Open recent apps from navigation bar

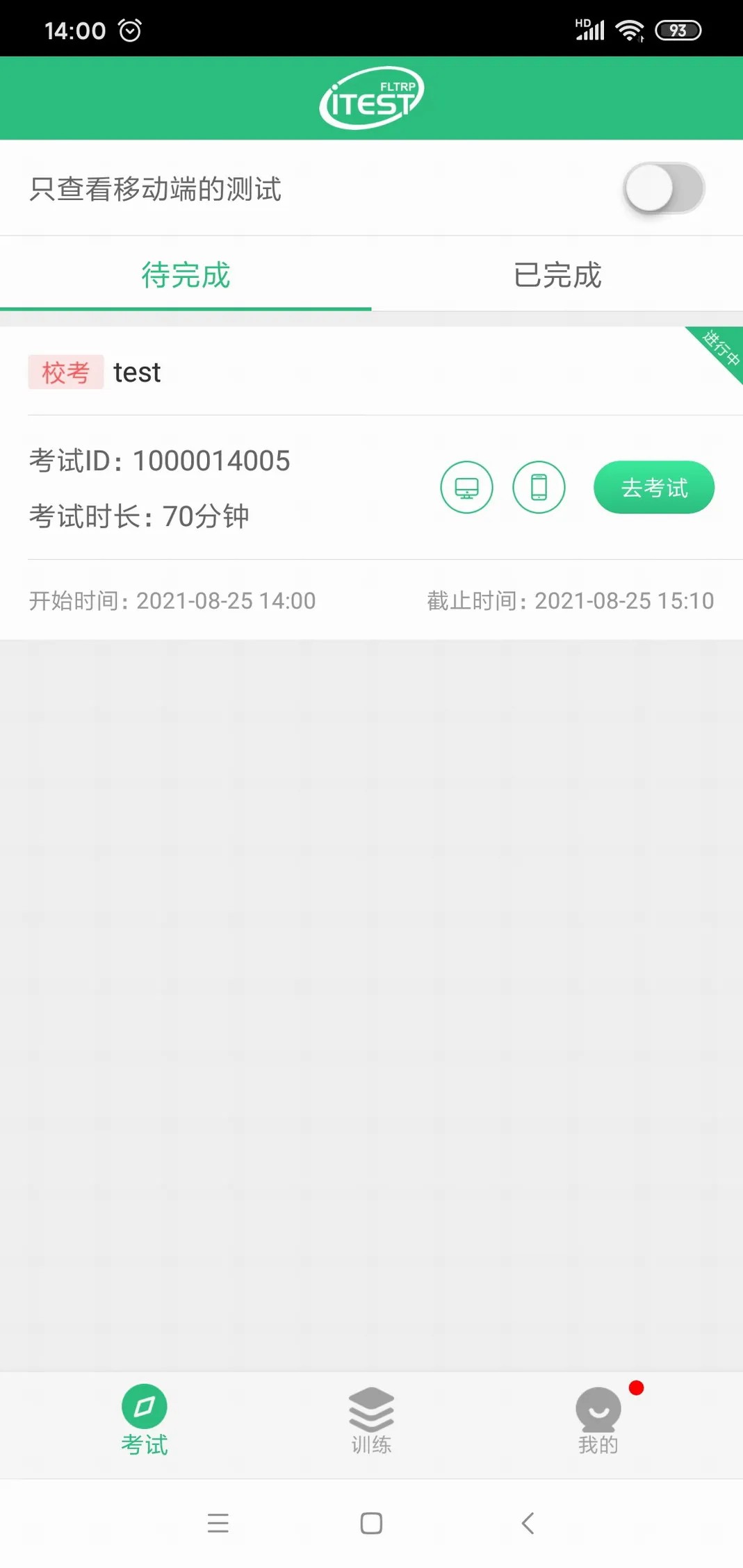(218, 1524)
